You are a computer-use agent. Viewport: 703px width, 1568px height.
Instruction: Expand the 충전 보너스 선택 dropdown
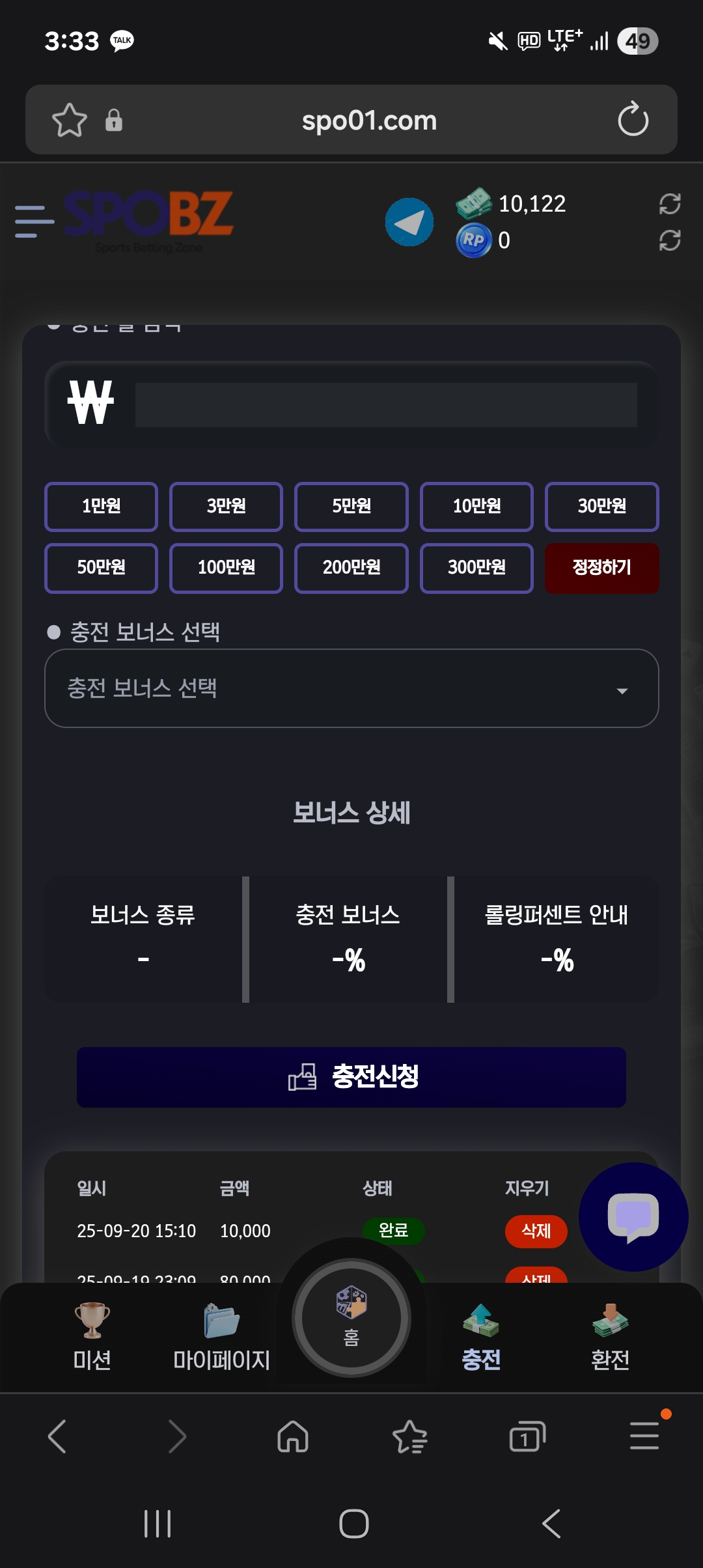351,688
